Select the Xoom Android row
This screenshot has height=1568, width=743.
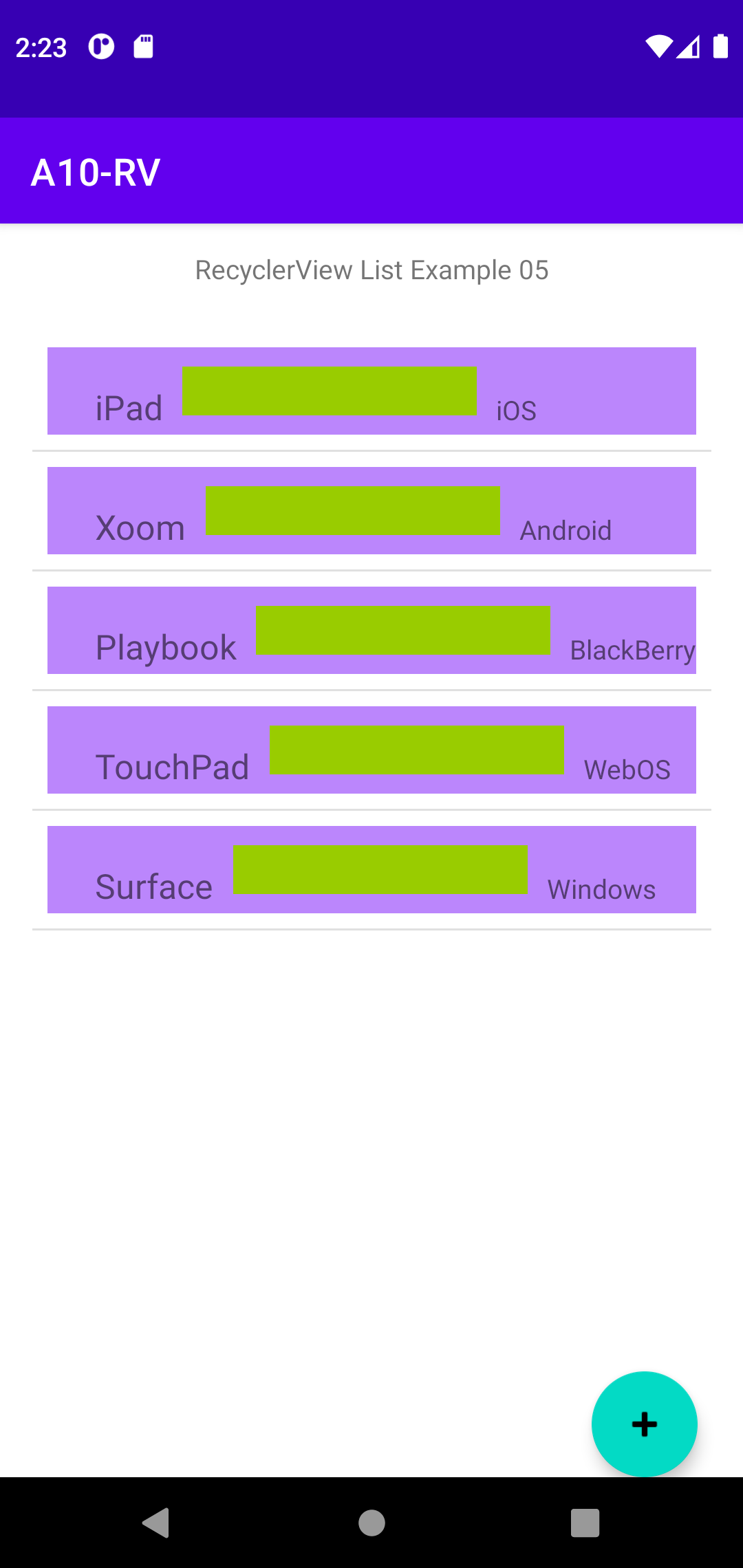(x=371, y=510)
